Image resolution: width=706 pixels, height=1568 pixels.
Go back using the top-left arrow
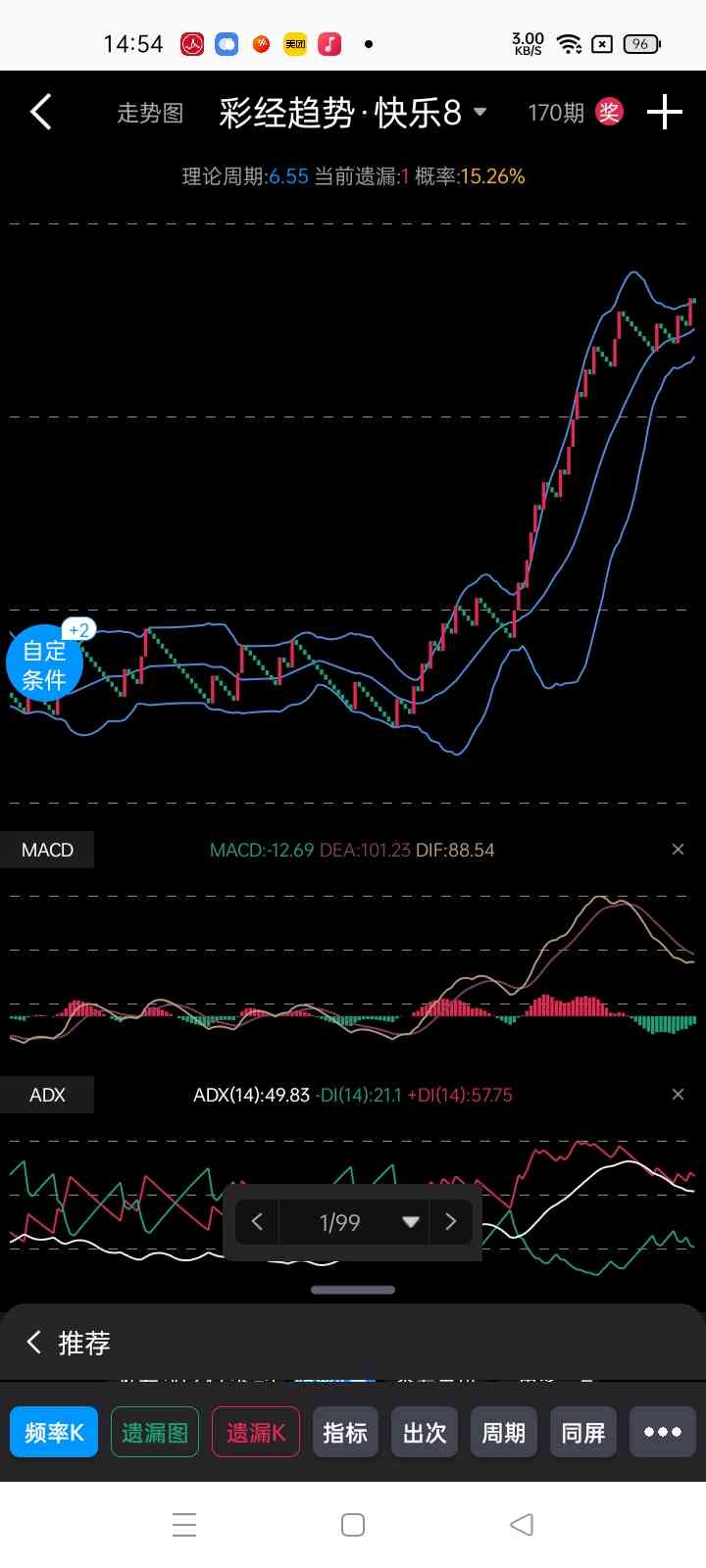pos(41,113)
